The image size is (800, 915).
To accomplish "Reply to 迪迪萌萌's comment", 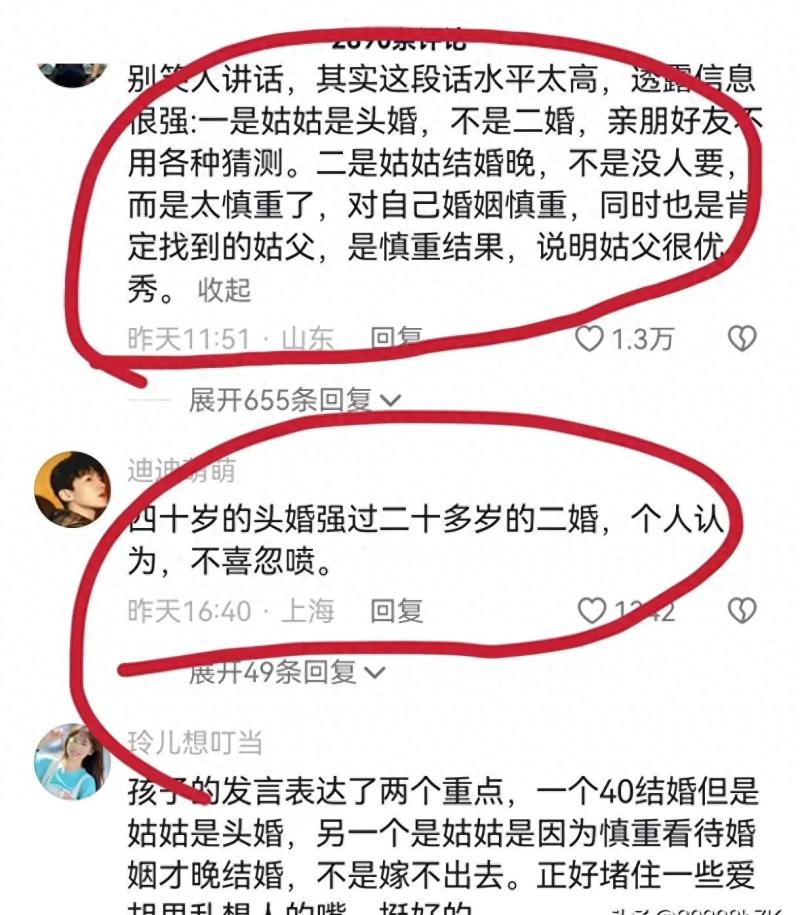I will tap(396, 610).
